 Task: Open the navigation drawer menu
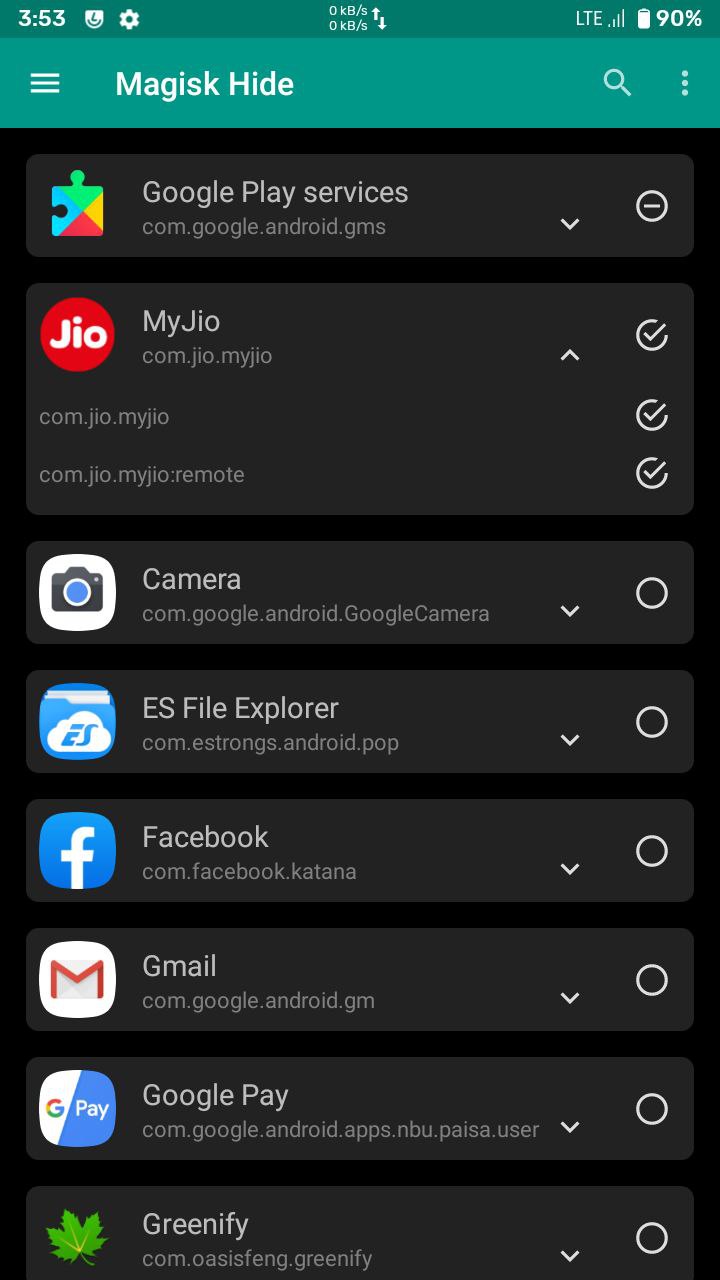coord(45,84)
